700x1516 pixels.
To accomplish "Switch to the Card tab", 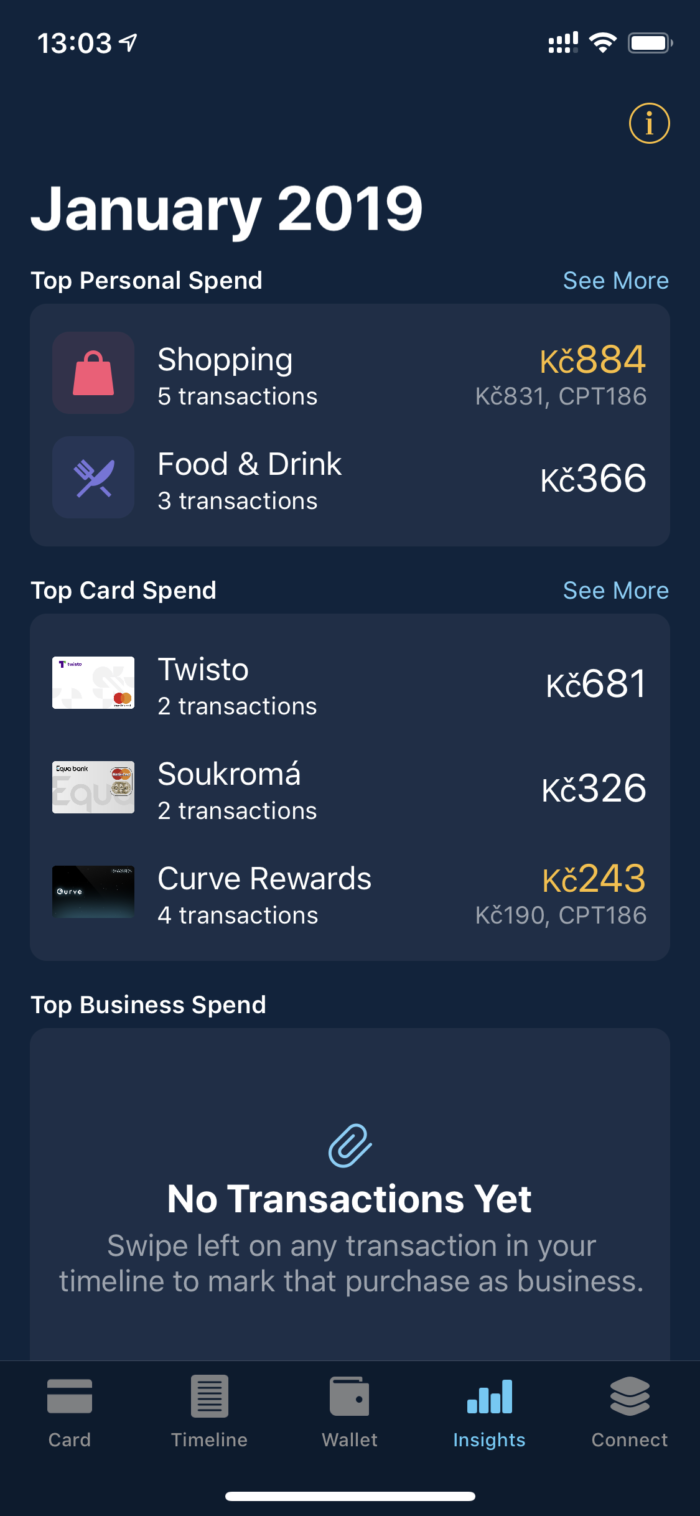I will 69,1411.
